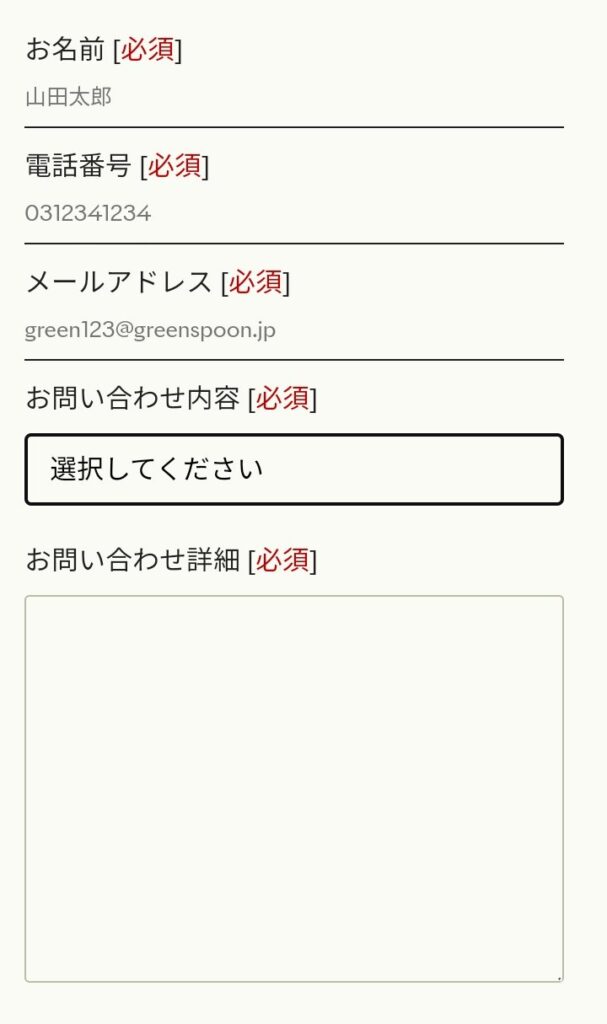Screen dimensions: 607x1024
Task: Tap the お問い合わせ詳細 text area
Action: tap(294, 789)
